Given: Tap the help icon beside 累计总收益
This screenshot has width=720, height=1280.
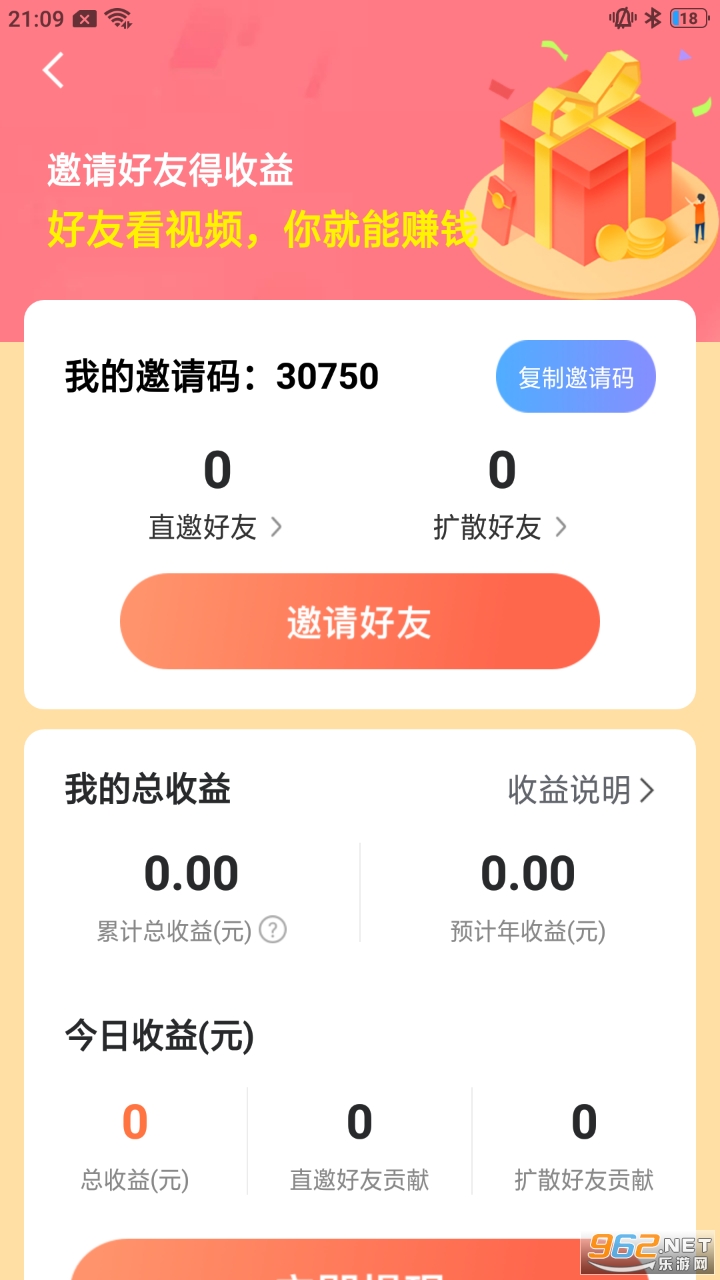Looking at the screenshot, I should coord(273,930).
